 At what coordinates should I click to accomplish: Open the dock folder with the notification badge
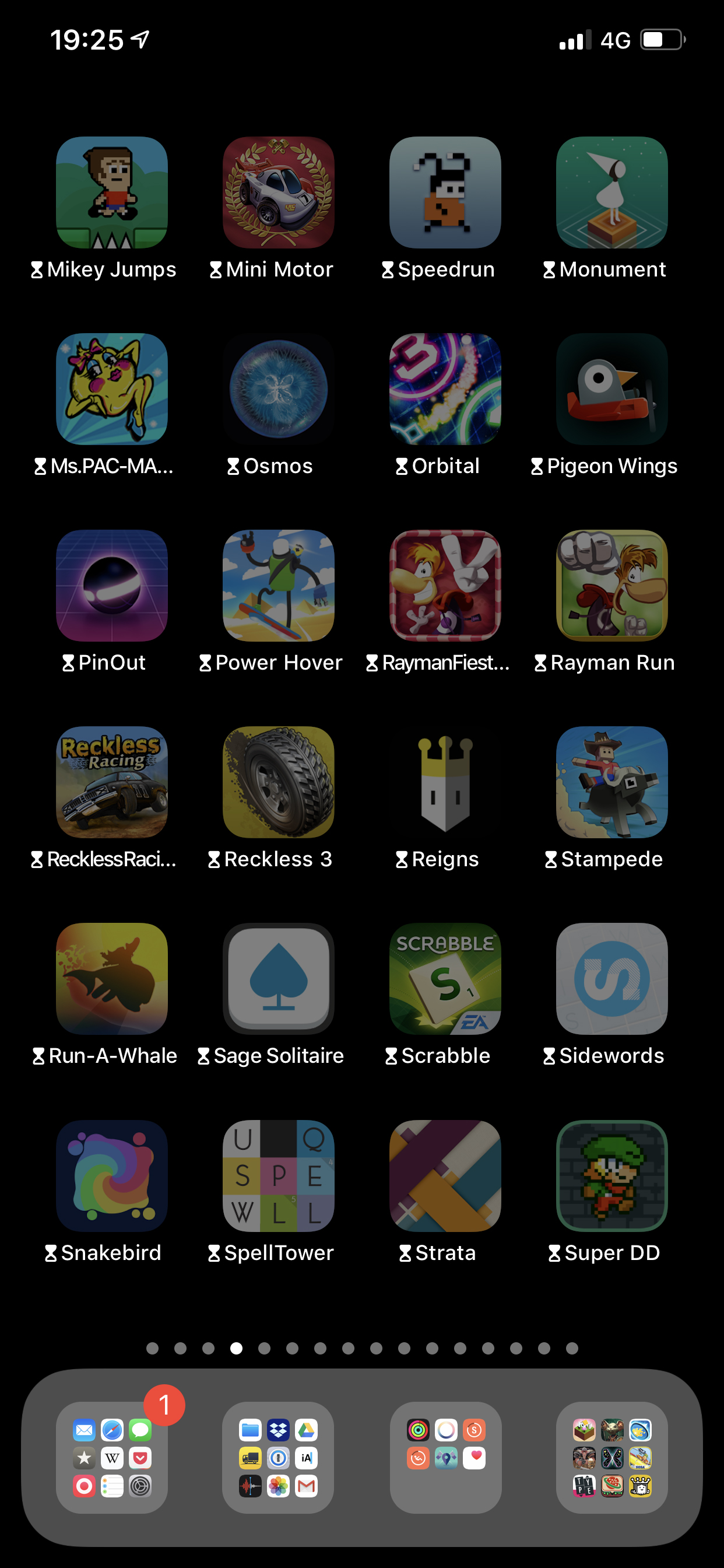click(112, 1458)
